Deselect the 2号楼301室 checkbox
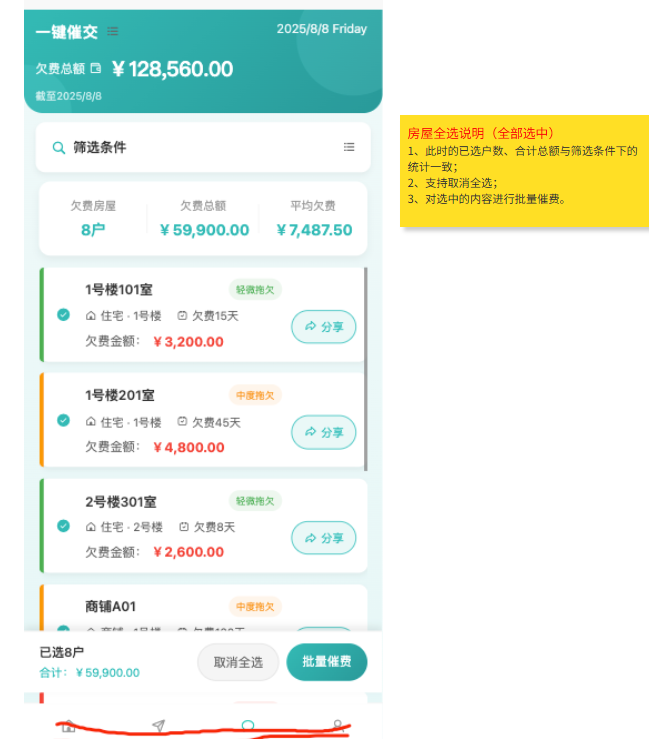Viewport: 649px width, 739px height. coord(64,525)
